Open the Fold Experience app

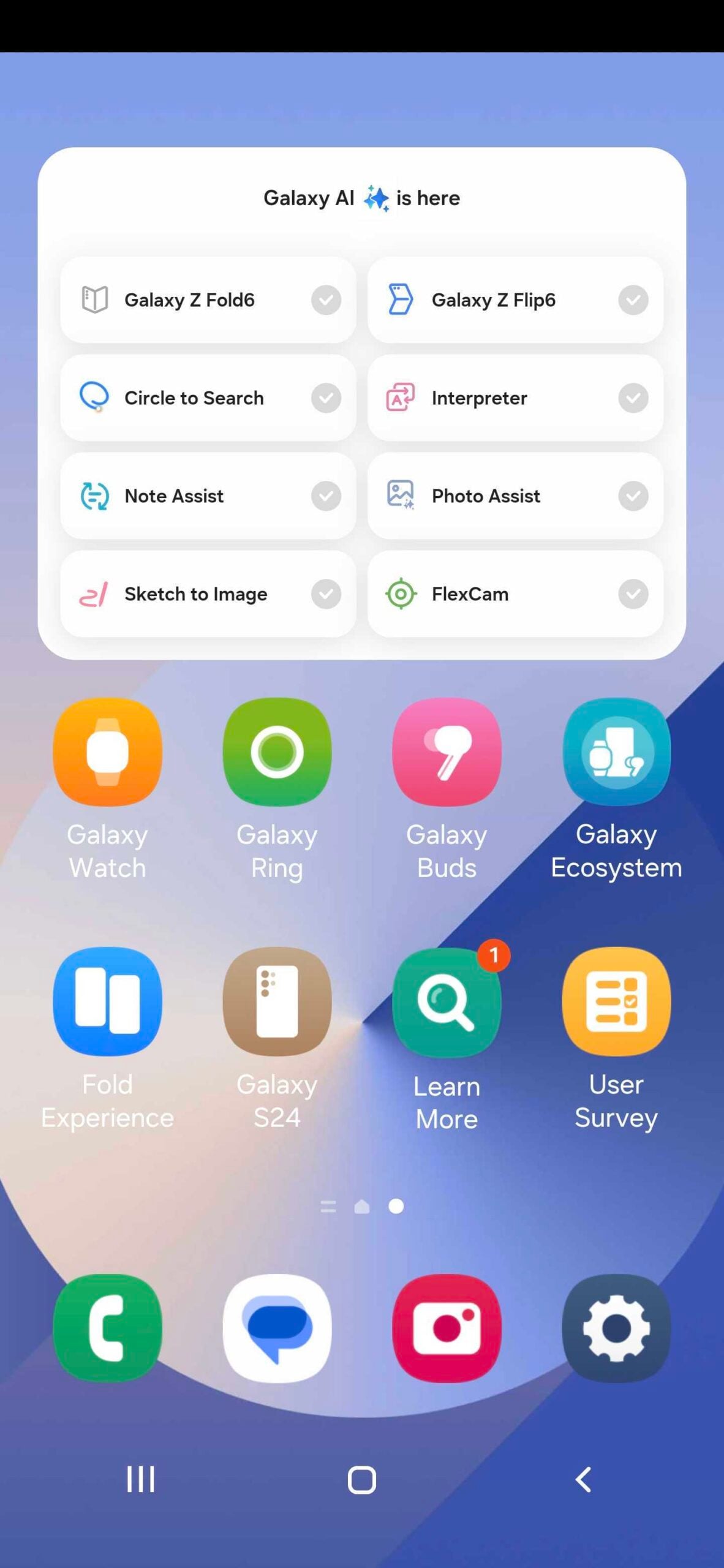pyautogui.click(x=108, y=1001)
